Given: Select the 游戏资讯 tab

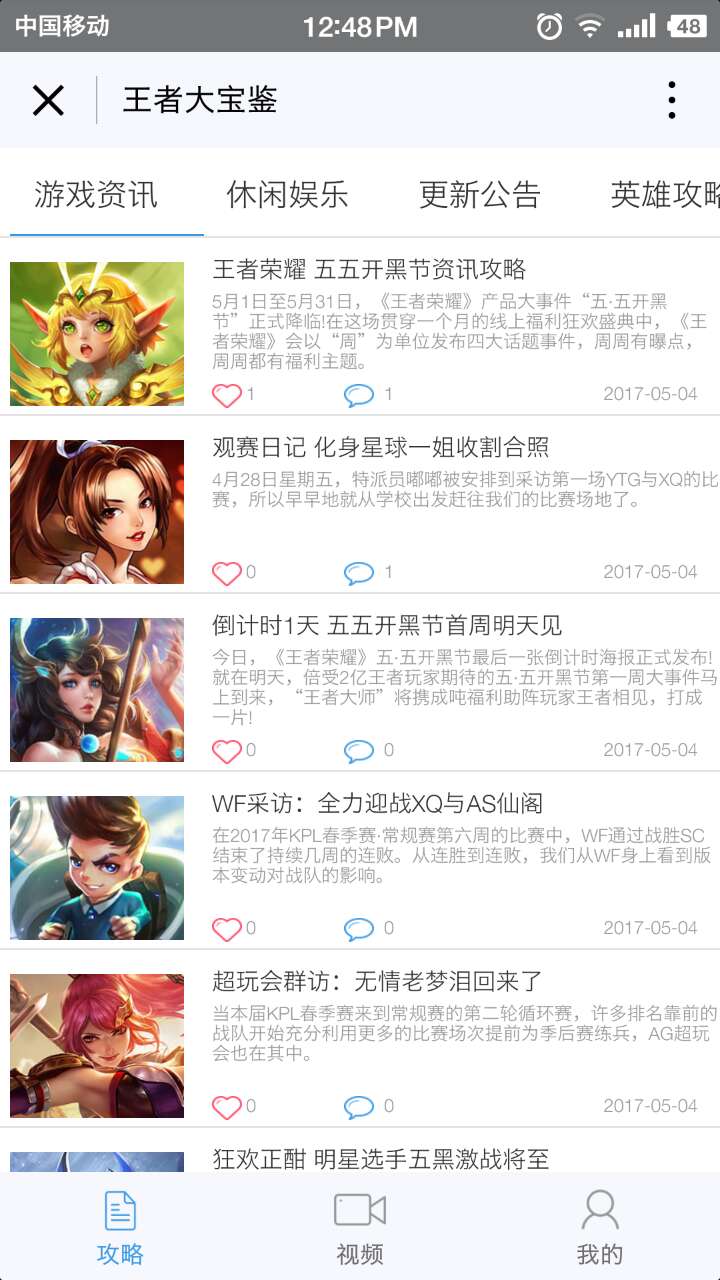Looking at the screenshot, I should click(96, 194).
